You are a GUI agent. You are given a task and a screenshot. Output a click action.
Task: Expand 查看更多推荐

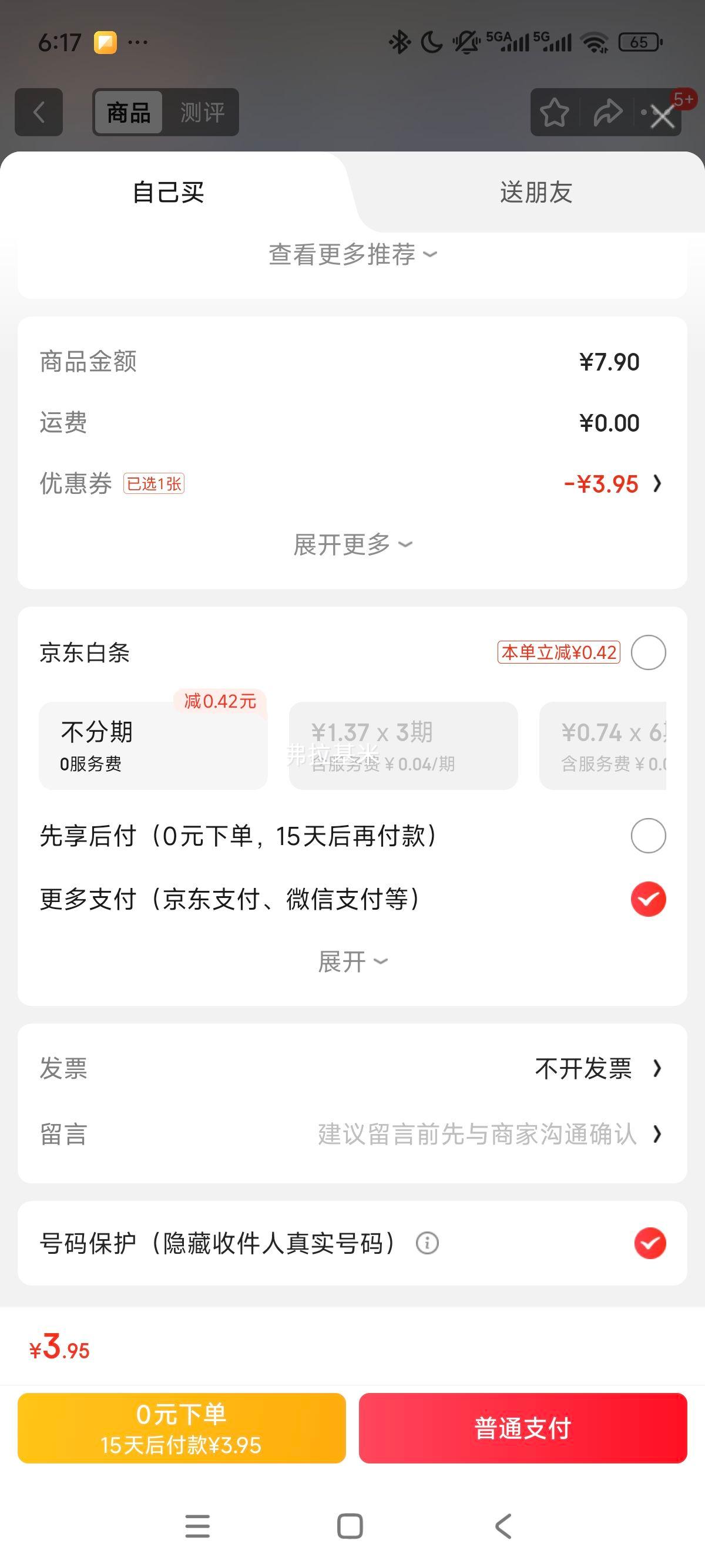(352, 254)
